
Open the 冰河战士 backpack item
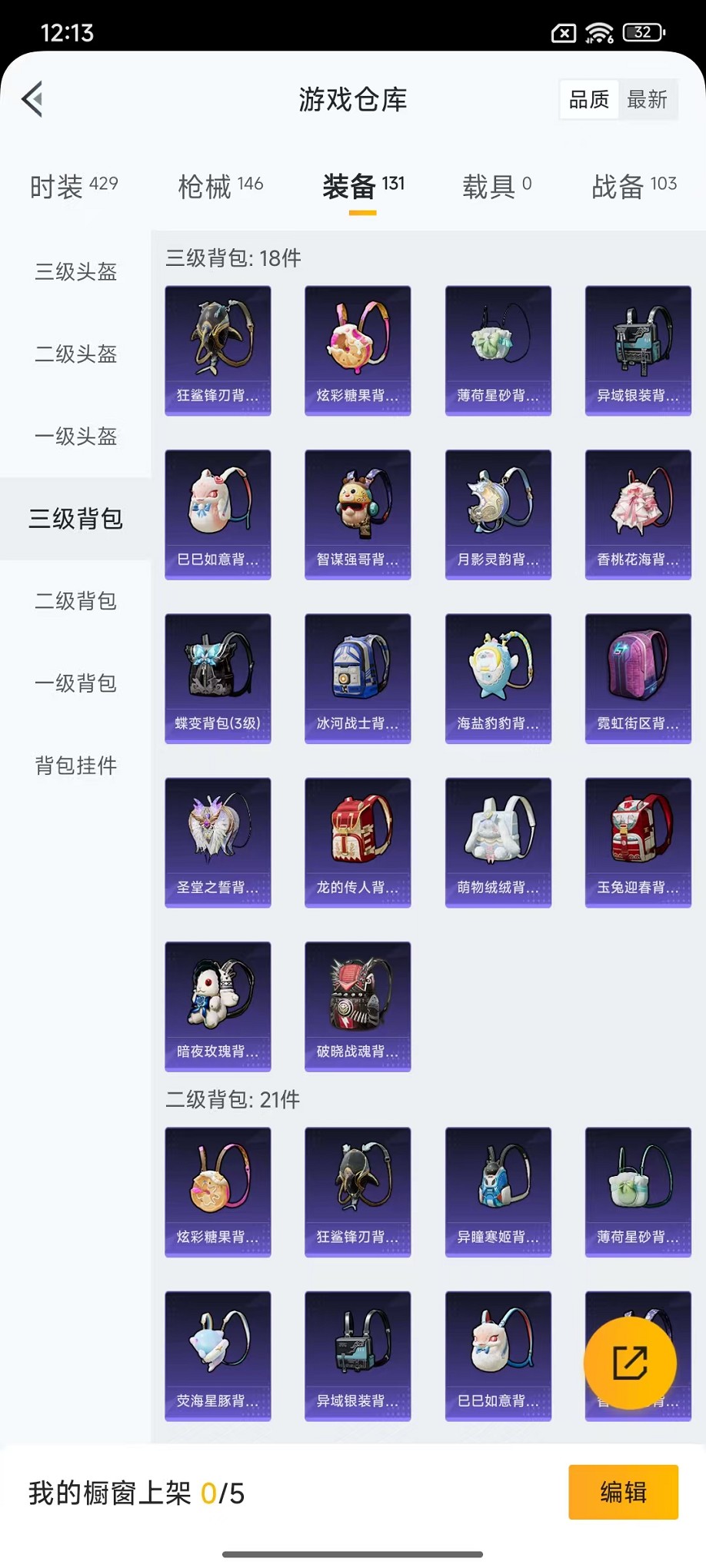(358, 678)
